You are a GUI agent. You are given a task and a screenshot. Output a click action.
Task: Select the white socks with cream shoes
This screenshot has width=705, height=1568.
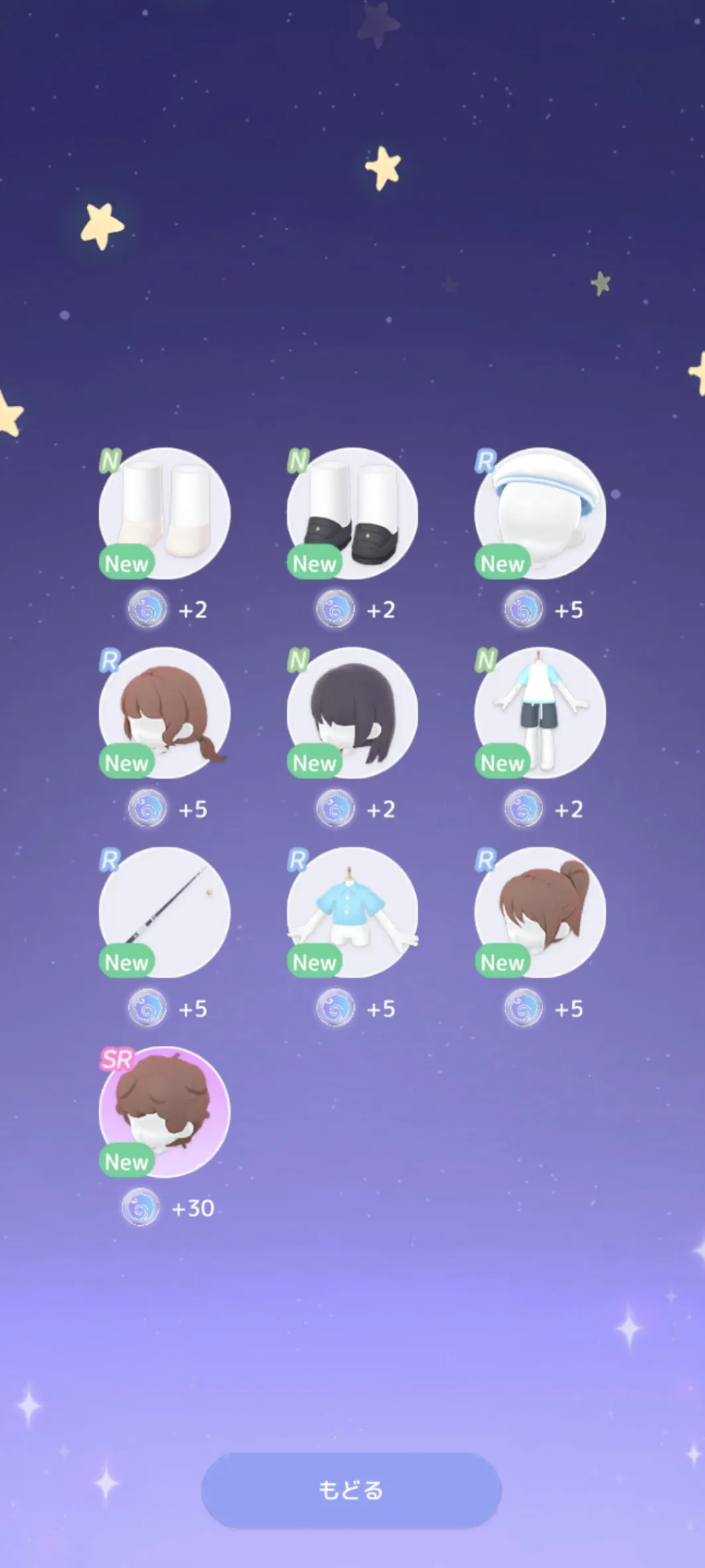point(164,513)
